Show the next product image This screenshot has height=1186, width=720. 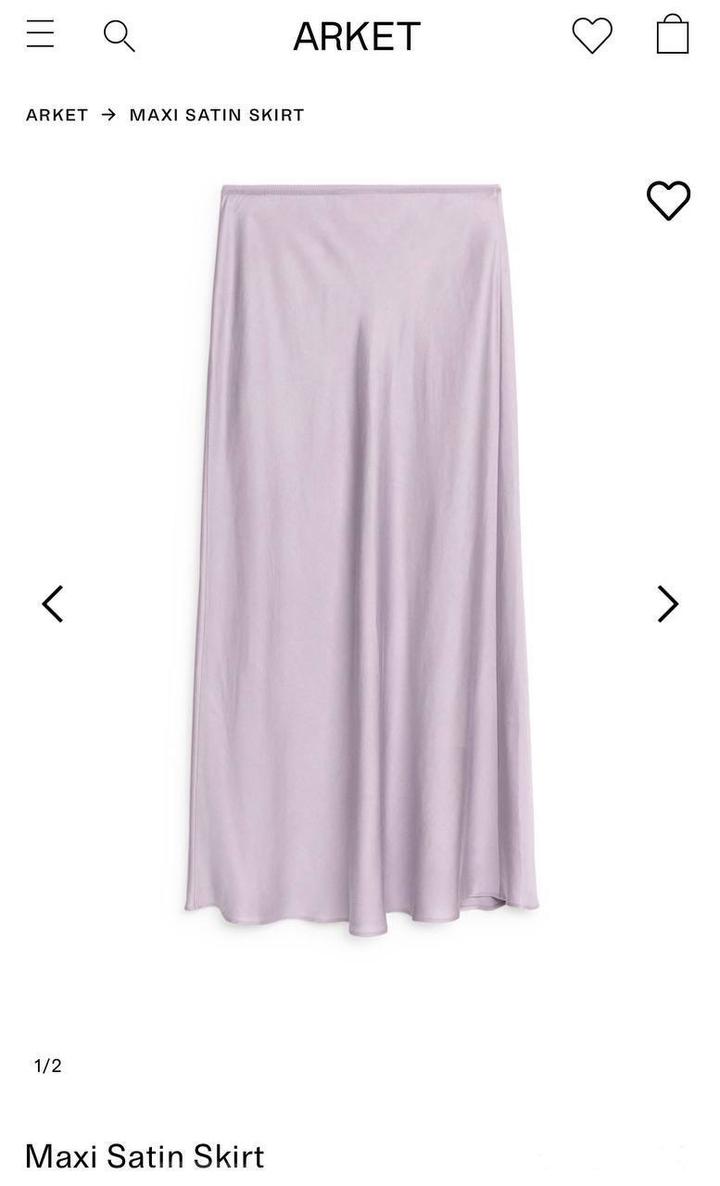coord(667,604)
